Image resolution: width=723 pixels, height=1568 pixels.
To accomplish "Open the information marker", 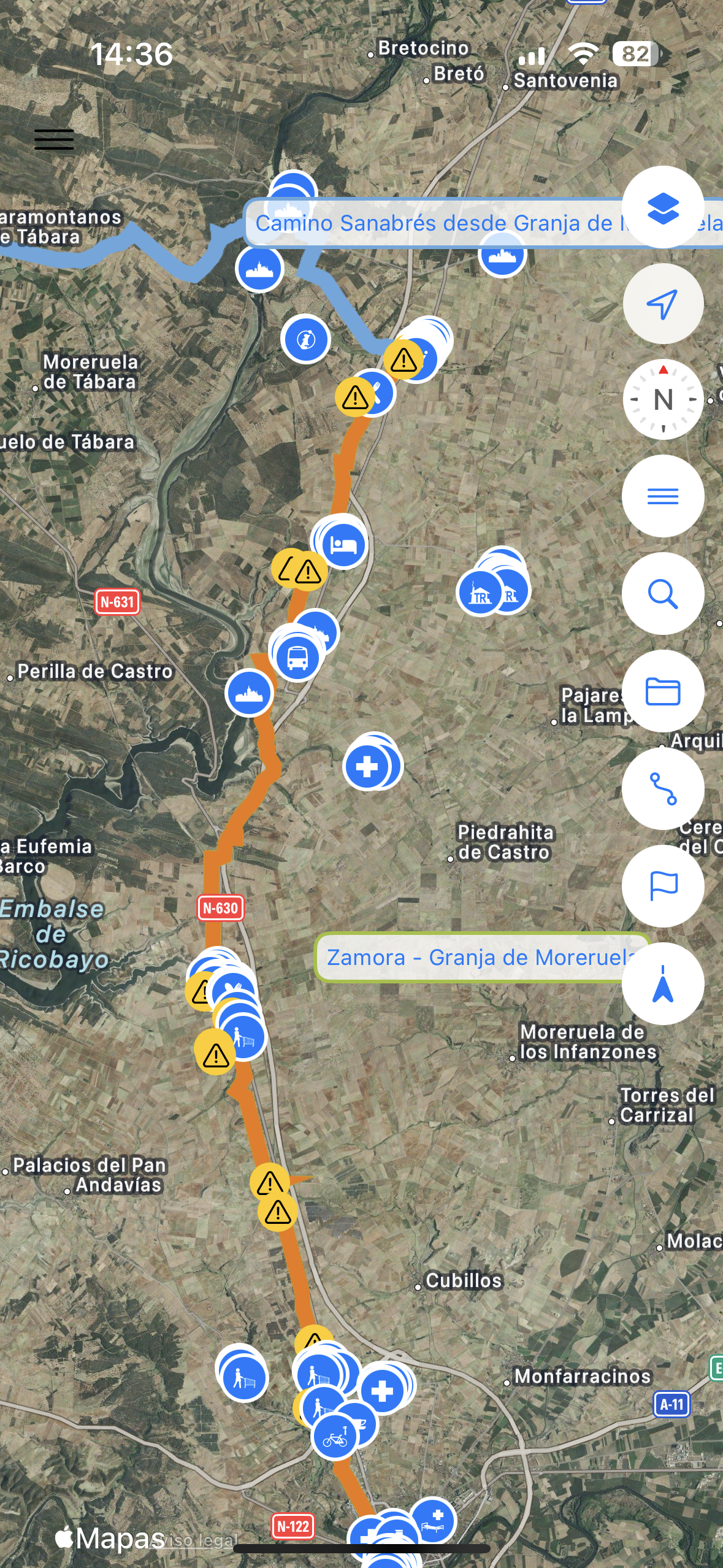I will [x=306, y=339].
